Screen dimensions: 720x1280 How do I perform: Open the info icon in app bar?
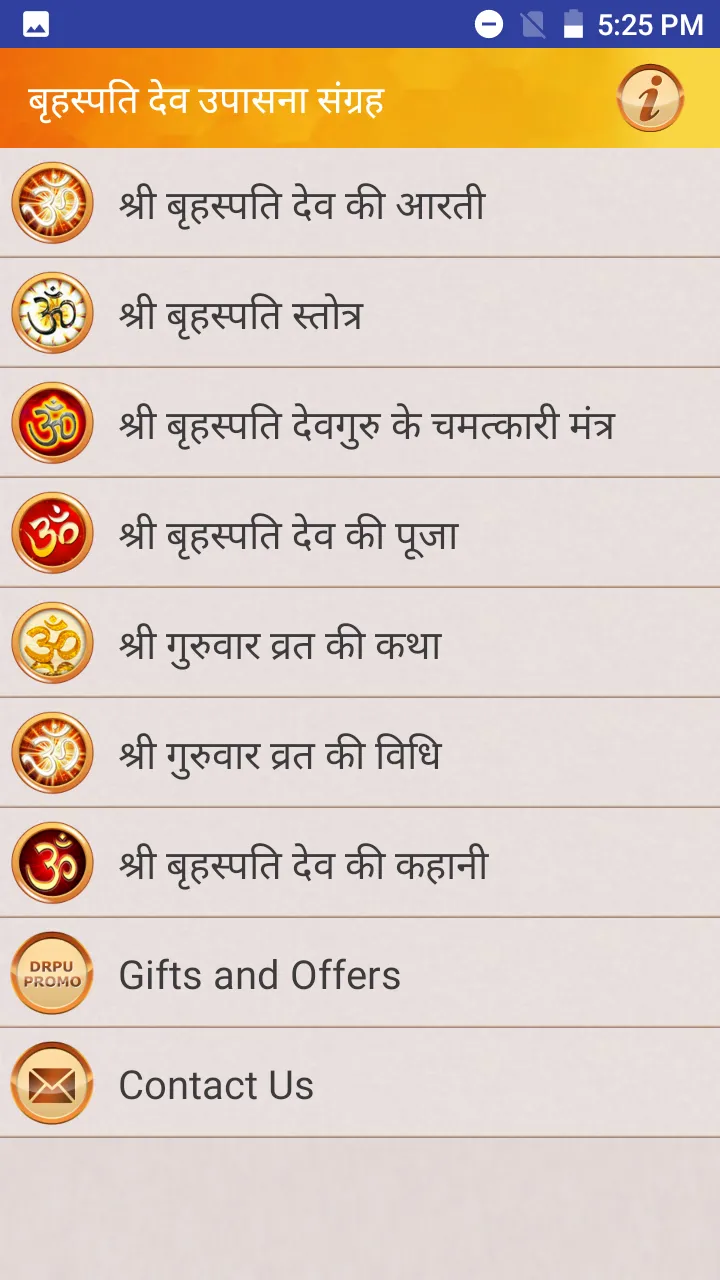click(x=650, y=99)
